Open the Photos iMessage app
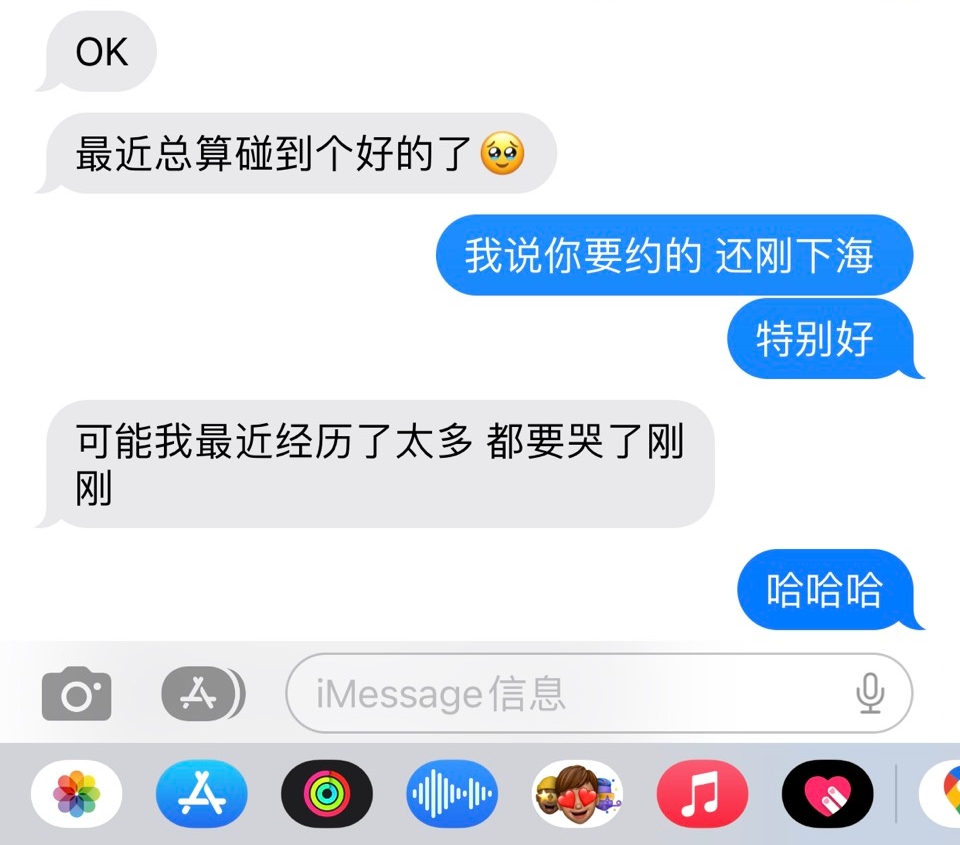 [x=77, y=794]
